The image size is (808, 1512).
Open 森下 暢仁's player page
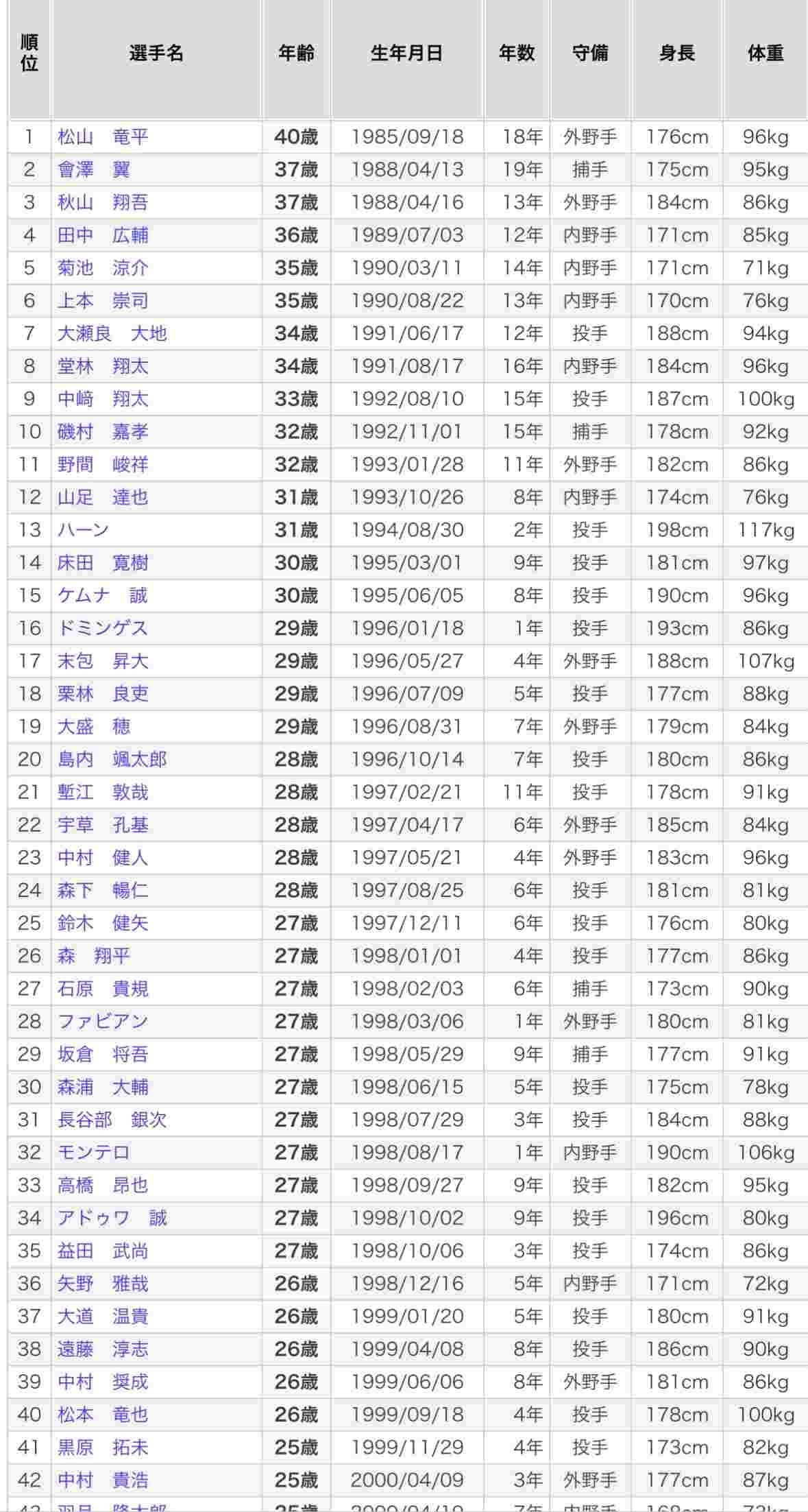pos(103,891)
